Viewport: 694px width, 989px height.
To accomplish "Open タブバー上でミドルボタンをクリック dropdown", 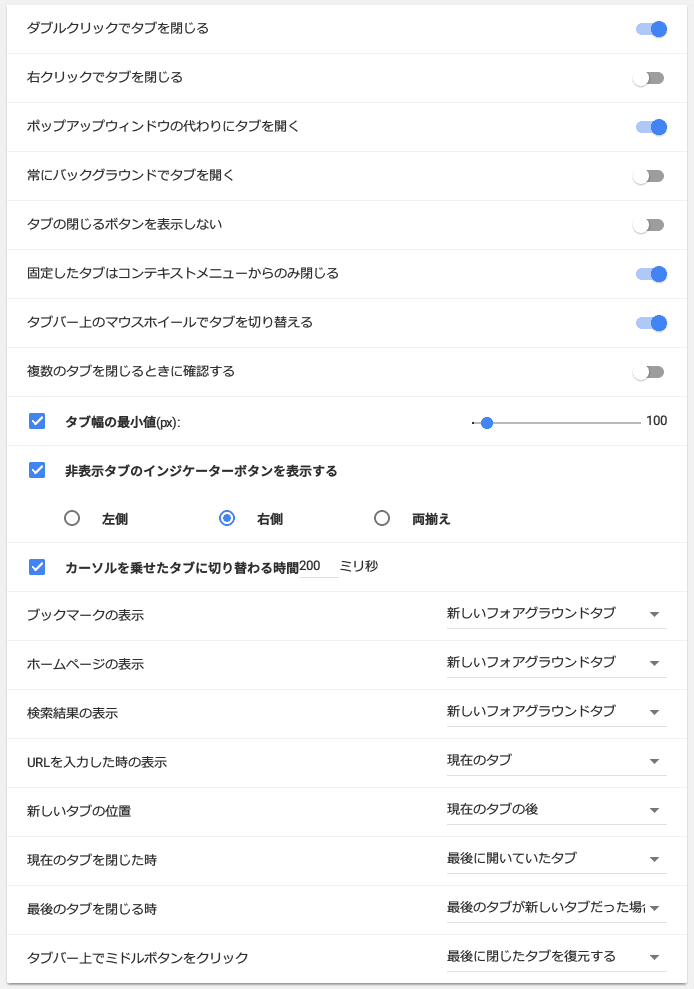I will tap(555, 957).
